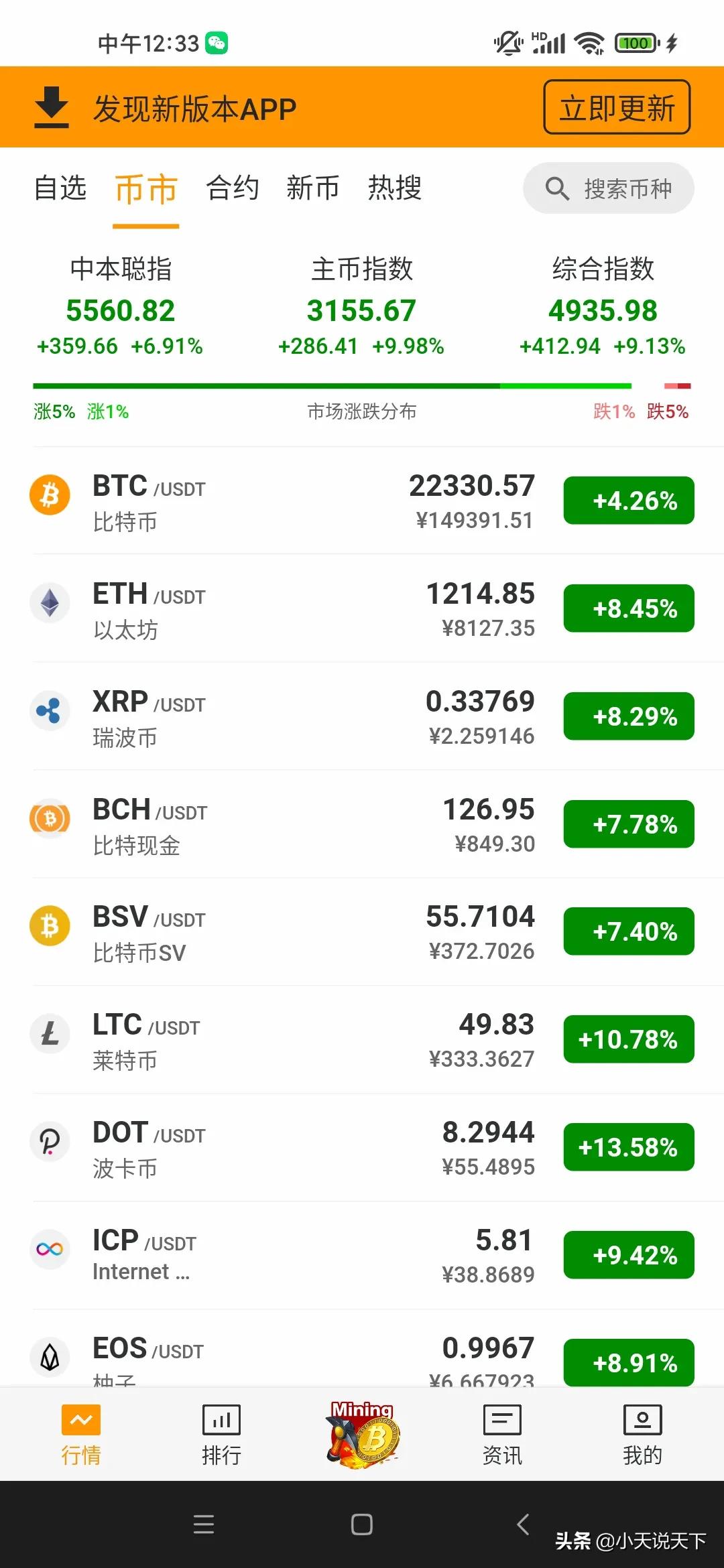Switch to the 自选 tab

click(x=60, y=188)
